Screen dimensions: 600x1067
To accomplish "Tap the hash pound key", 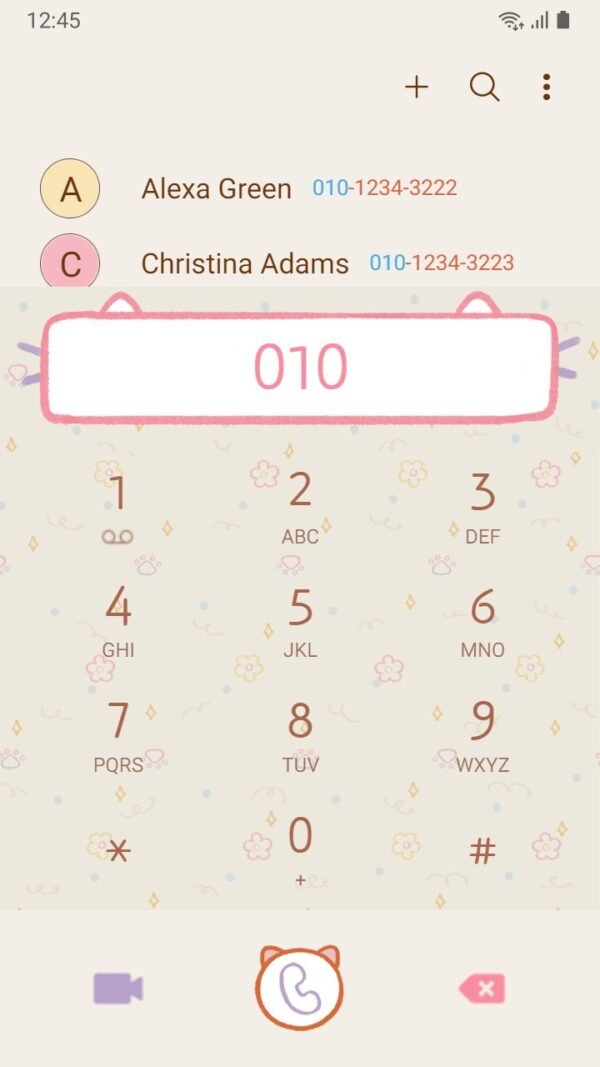I will [x=482, y=851].
